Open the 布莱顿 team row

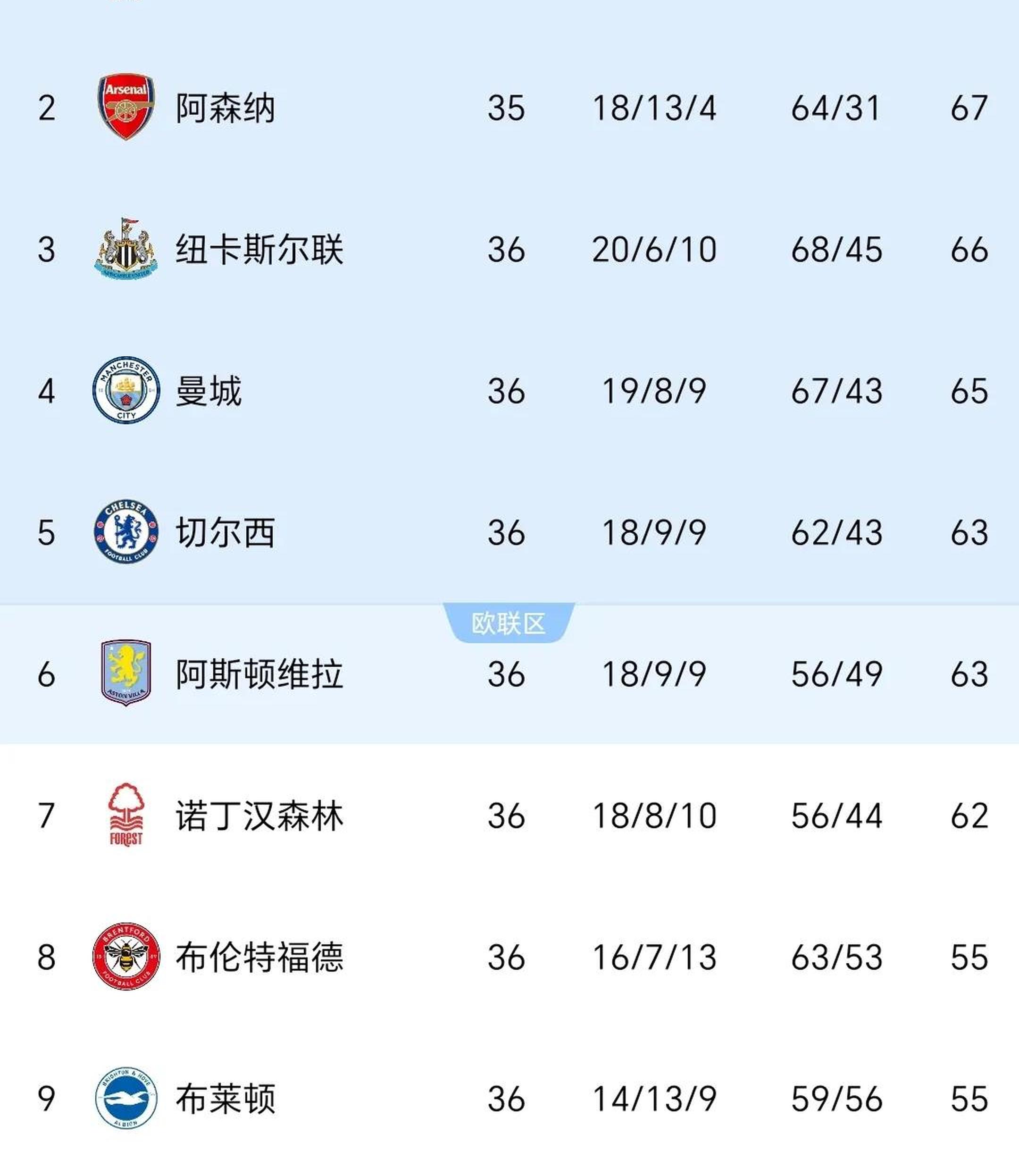coord(225,1098)
